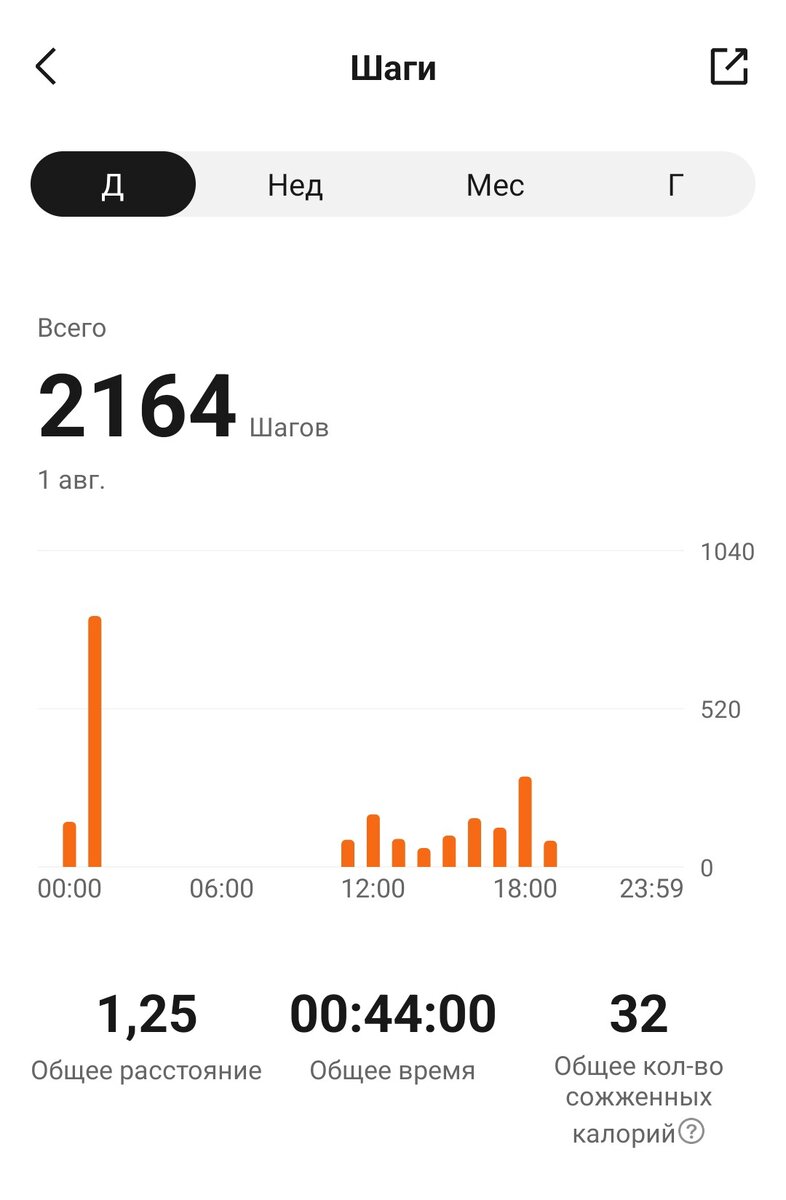The width and height of the screenshot is (786, 1200).
Task: Select the bar near 12:00 on chart
Action: pos(373,840)
